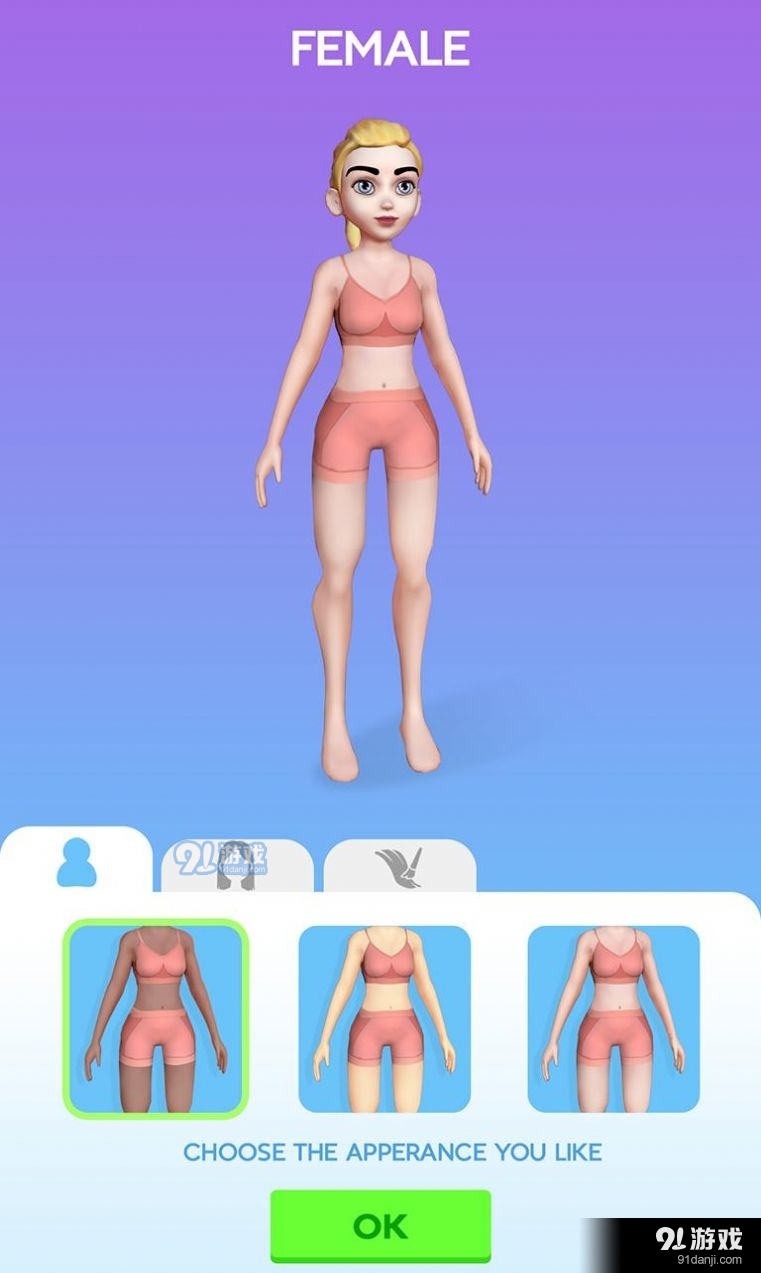
Task: Pick the pale pink skin appearance
Action: point(613,1018)
